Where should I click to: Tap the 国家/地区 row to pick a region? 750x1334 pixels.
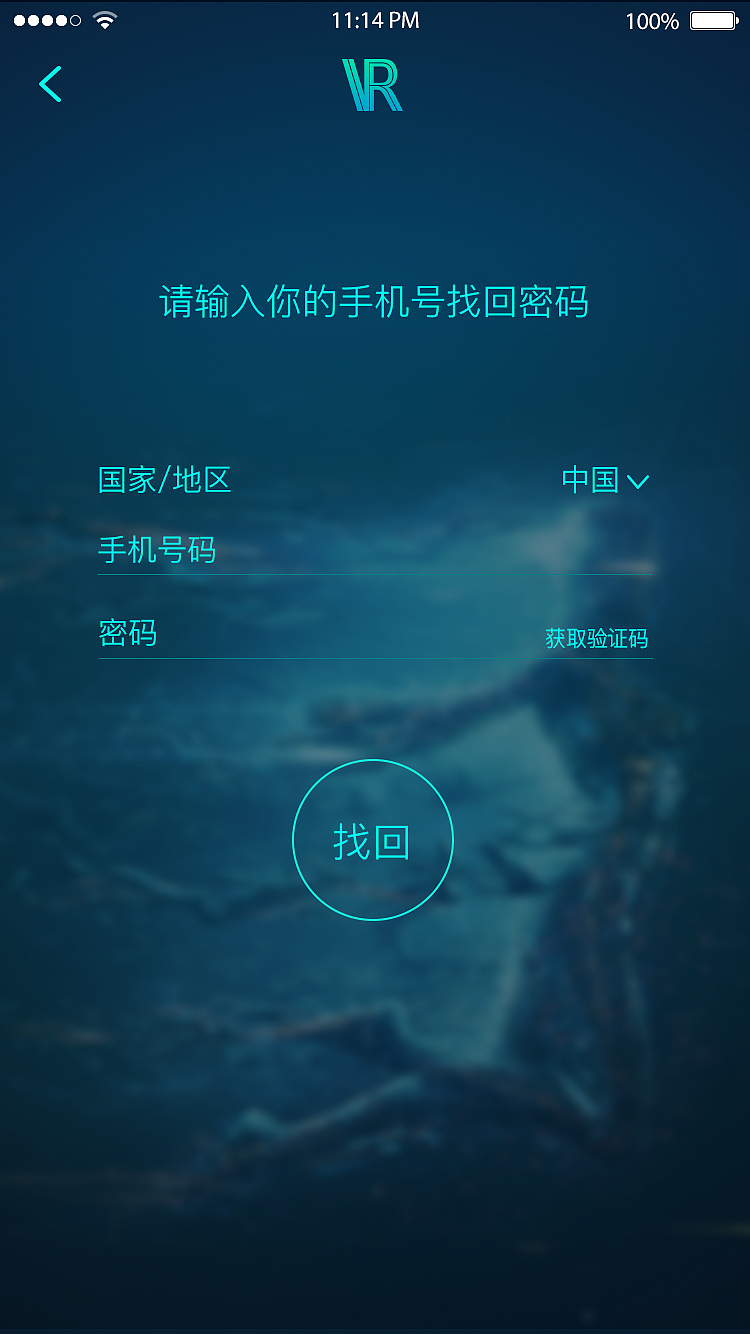[x=164, y=480]
